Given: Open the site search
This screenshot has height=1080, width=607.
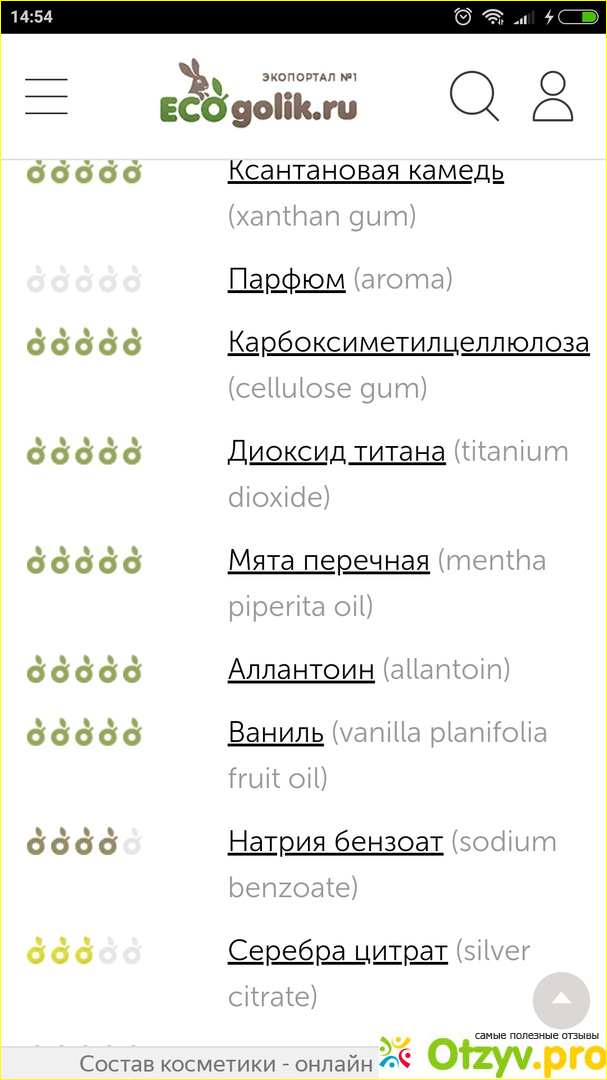Looking at the screenshot, I should point(474,97).
